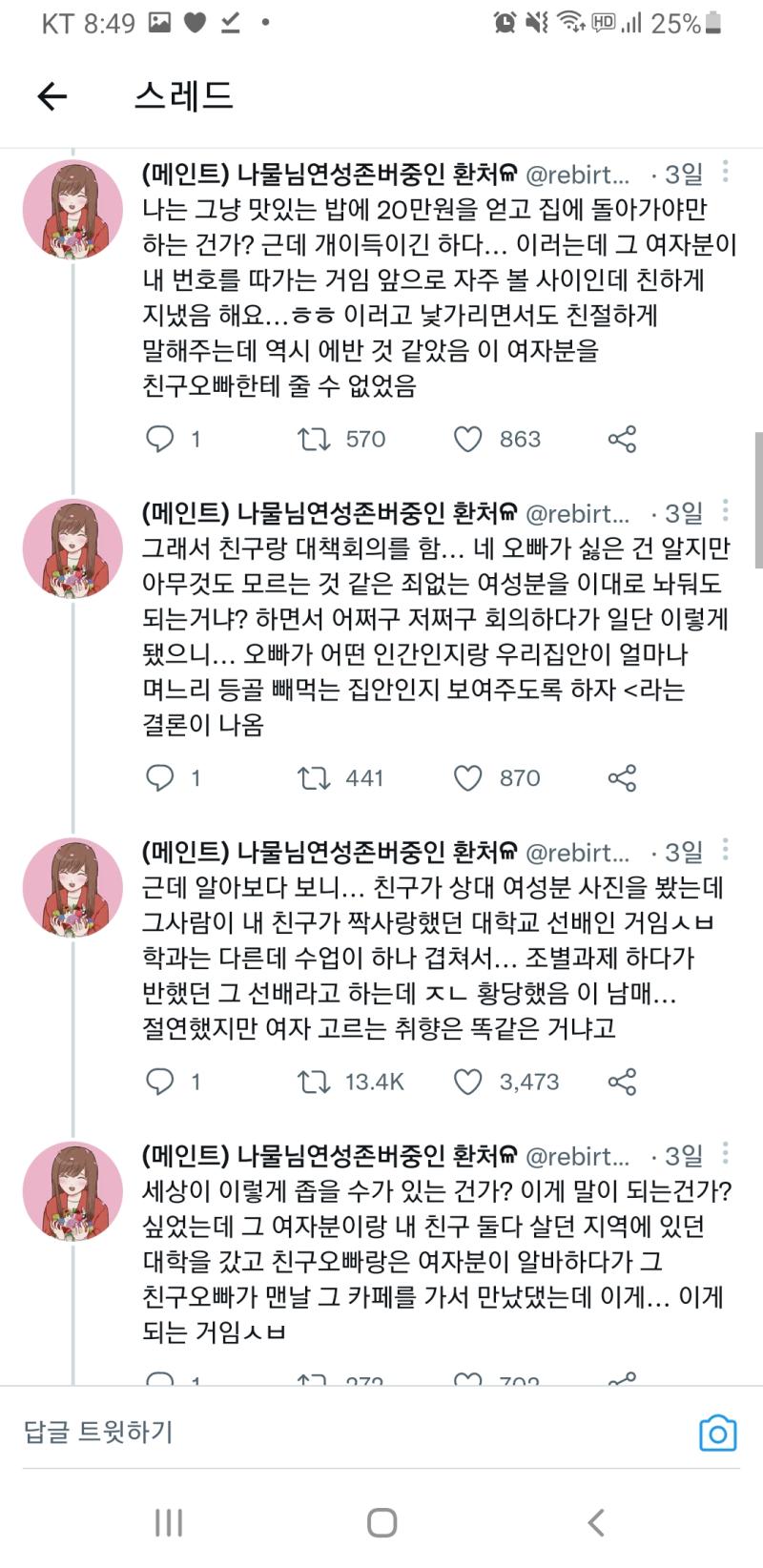Reply to the tweet with 13.4K retweets
This screenshot has height=1568, width=763.
pyautogui.click(x=159, y=1082)
